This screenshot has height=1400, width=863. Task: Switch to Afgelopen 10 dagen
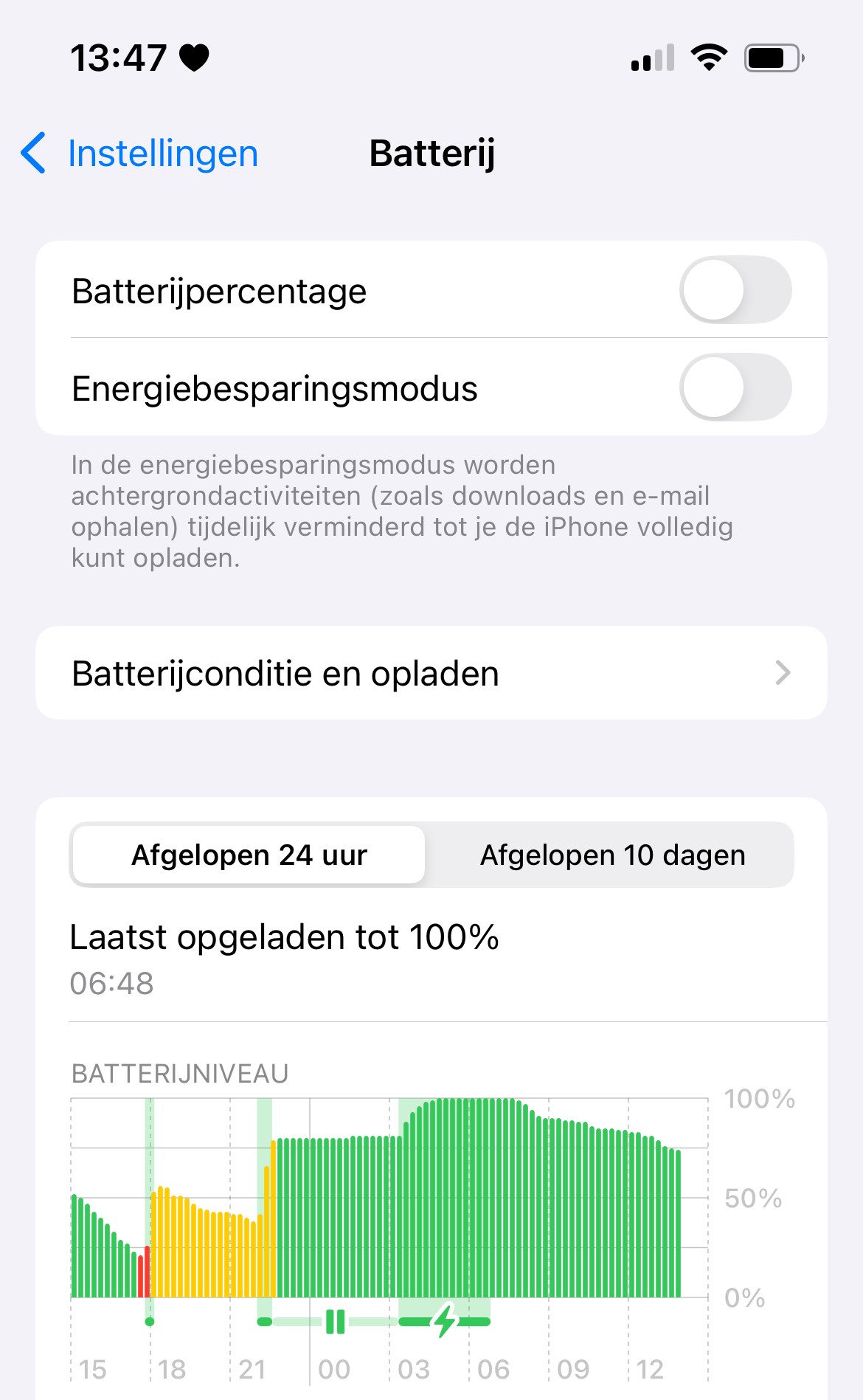click(x=611, y=855)
